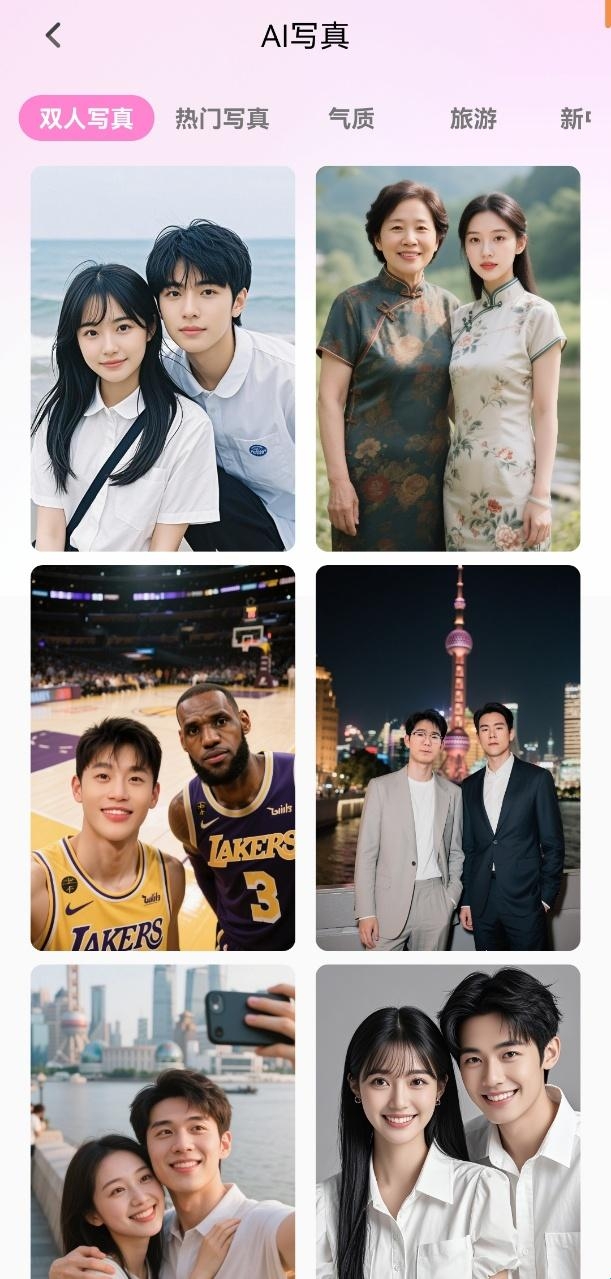Image resolution: width=611 pixels, height=1279 pixels.
Task: Go back using the top-left arrow
Action: 53,36
